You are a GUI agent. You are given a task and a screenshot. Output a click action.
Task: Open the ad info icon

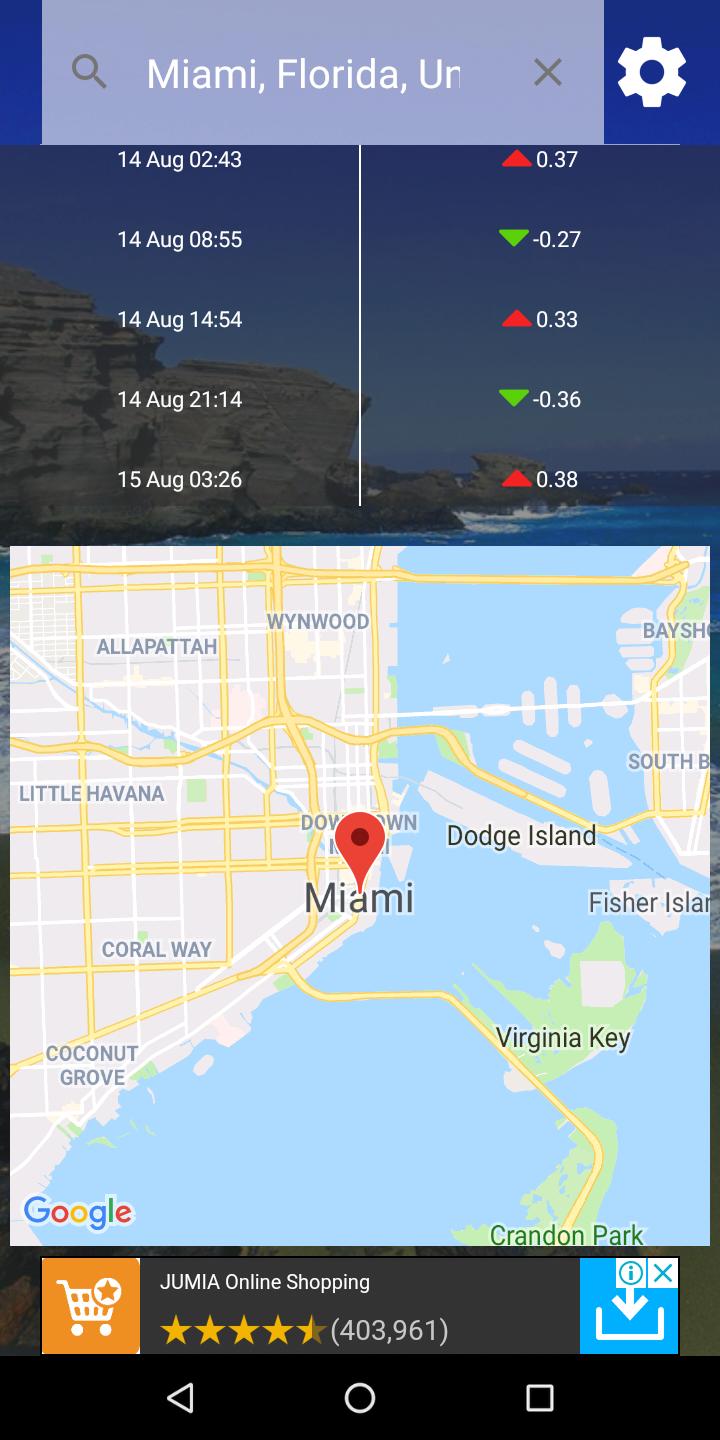(631, 1273)
